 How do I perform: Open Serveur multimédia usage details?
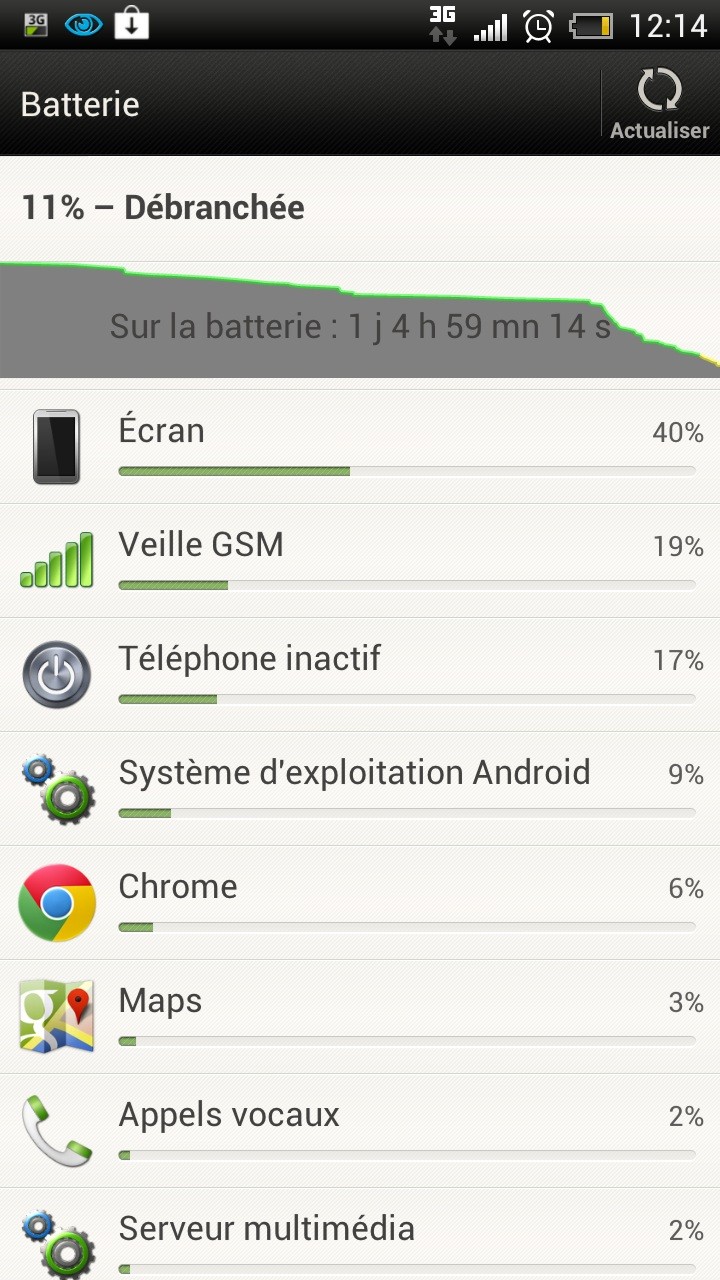[360, 1235]
